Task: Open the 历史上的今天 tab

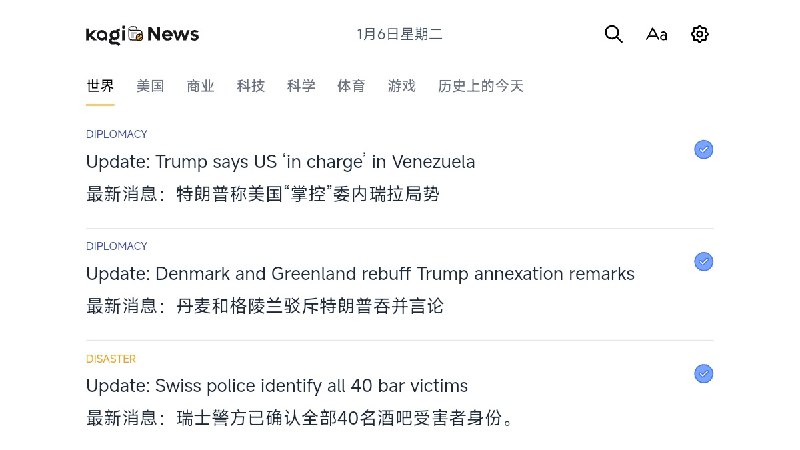Action: pos(480,86)
